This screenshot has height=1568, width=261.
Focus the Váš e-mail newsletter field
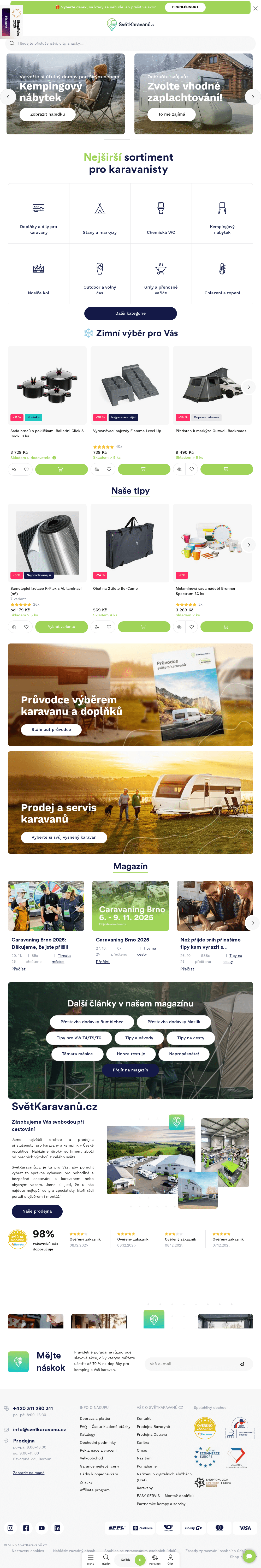192,1364
